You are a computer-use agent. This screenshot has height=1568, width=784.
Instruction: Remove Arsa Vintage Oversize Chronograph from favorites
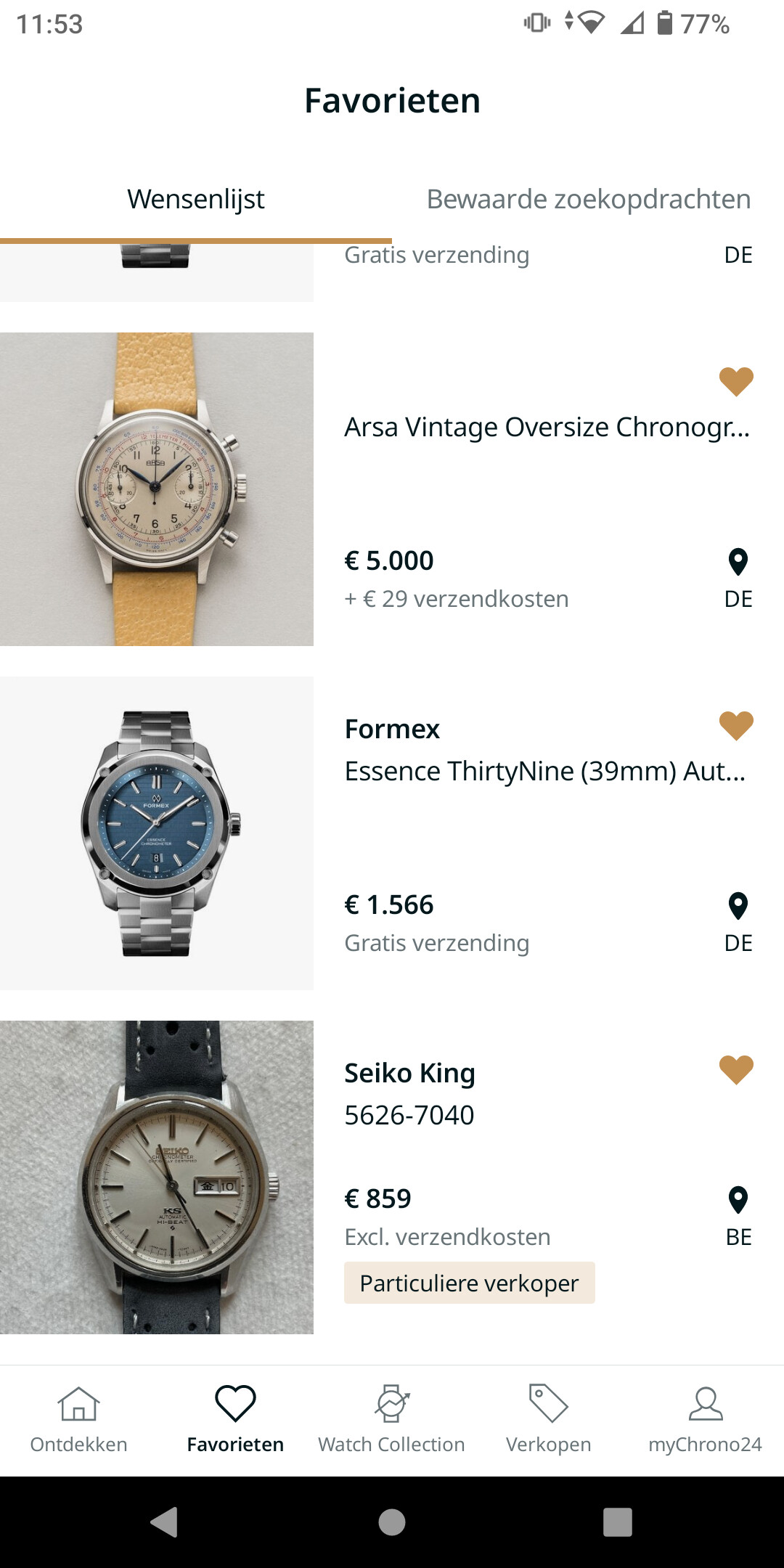[x=736, y=381]
